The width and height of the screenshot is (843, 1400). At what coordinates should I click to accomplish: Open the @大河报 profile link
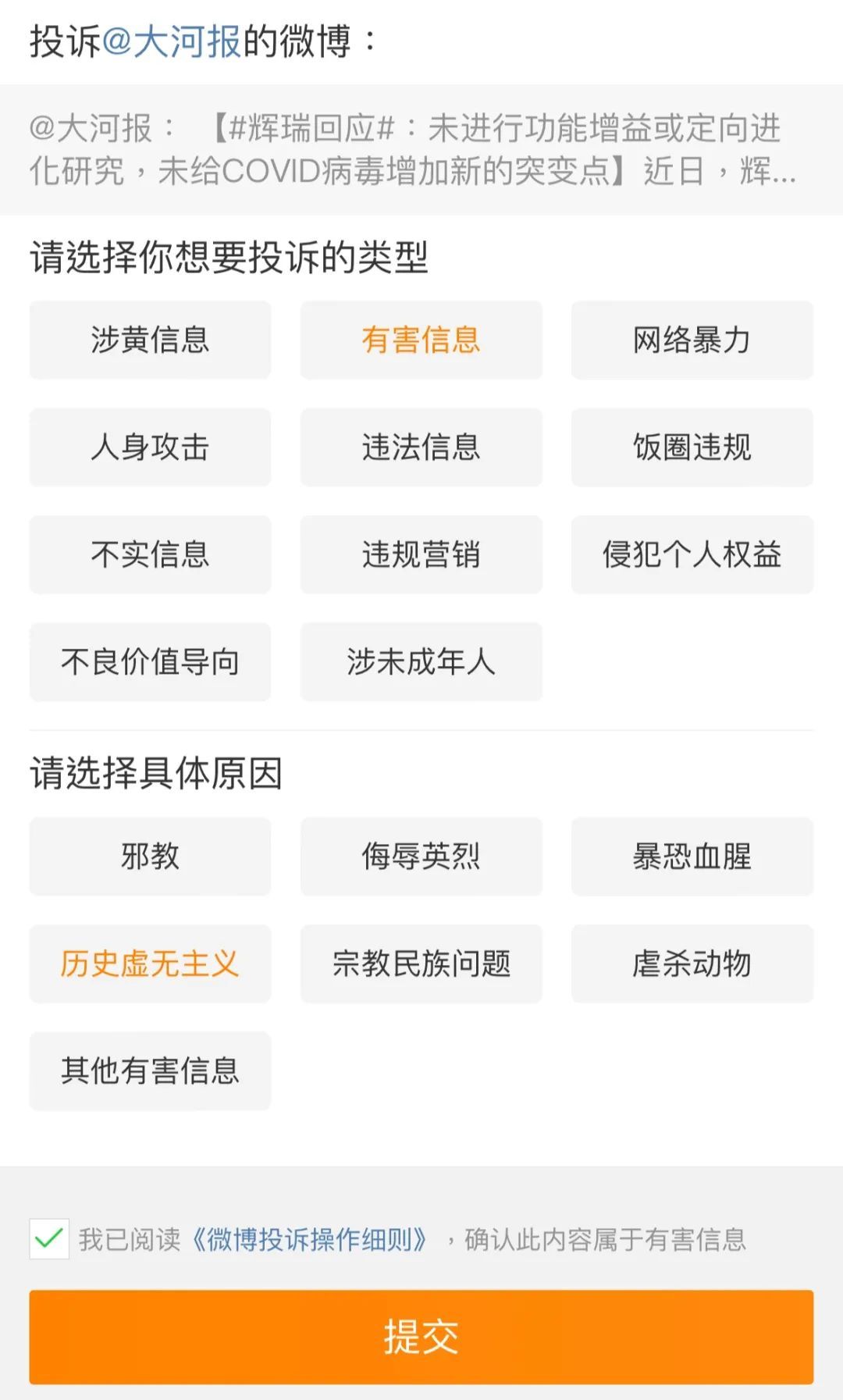tap(170, 41)
